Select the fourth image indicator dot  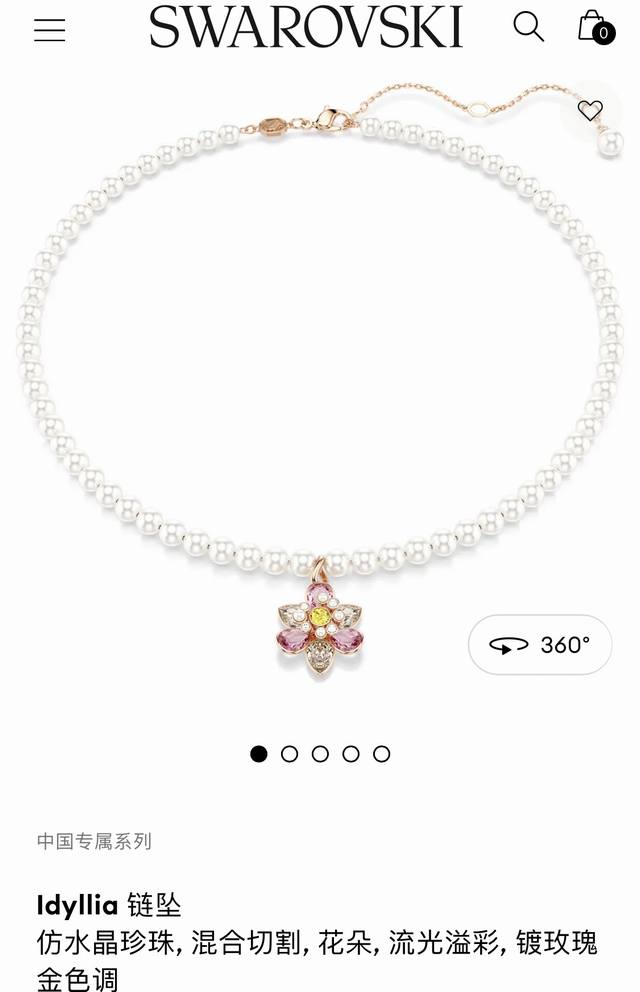coord(351,754)
